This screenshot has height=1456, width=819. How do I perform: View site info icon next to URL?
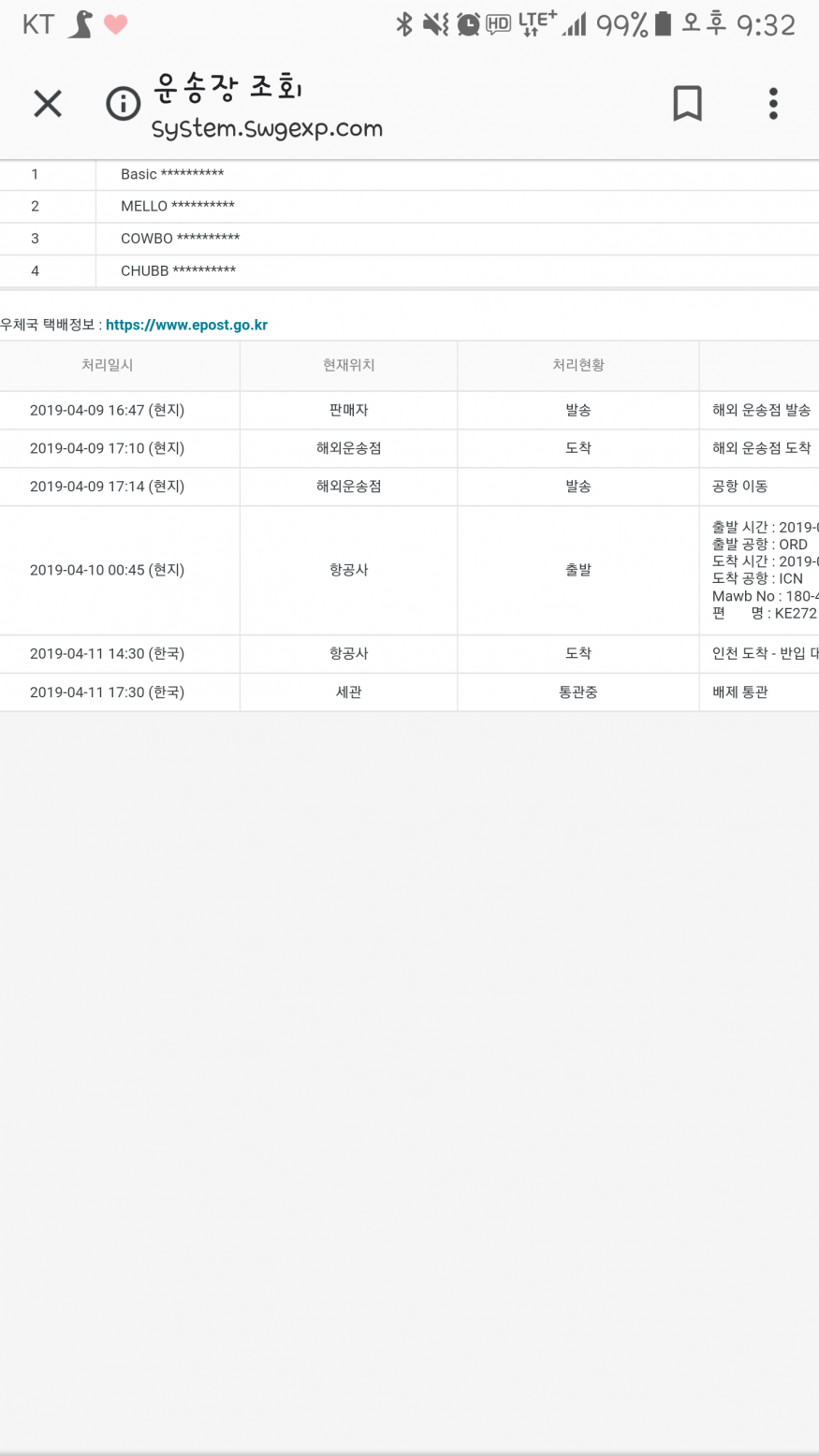coord(123,104)
